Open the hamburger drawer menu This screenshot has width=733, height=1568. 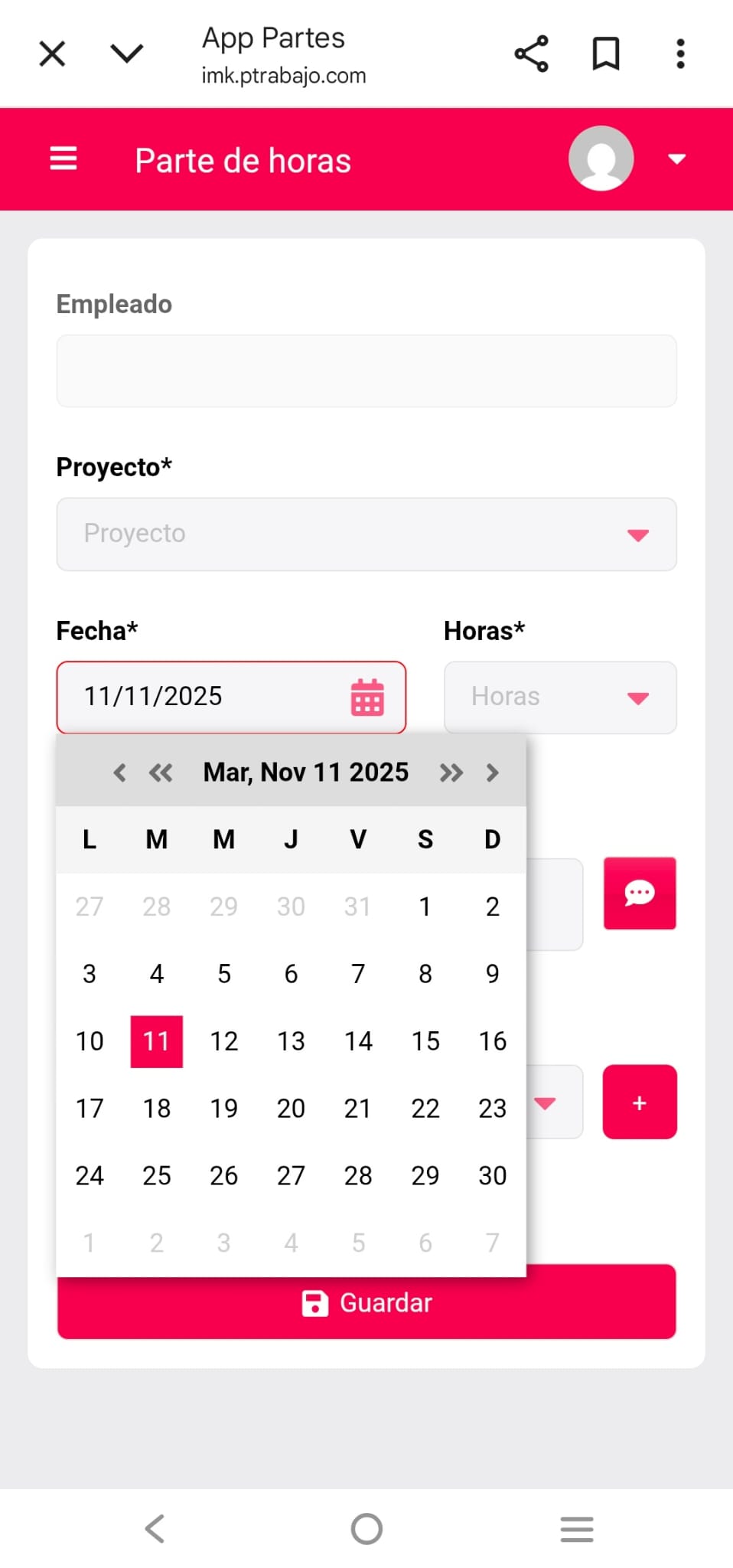(64, 159)
